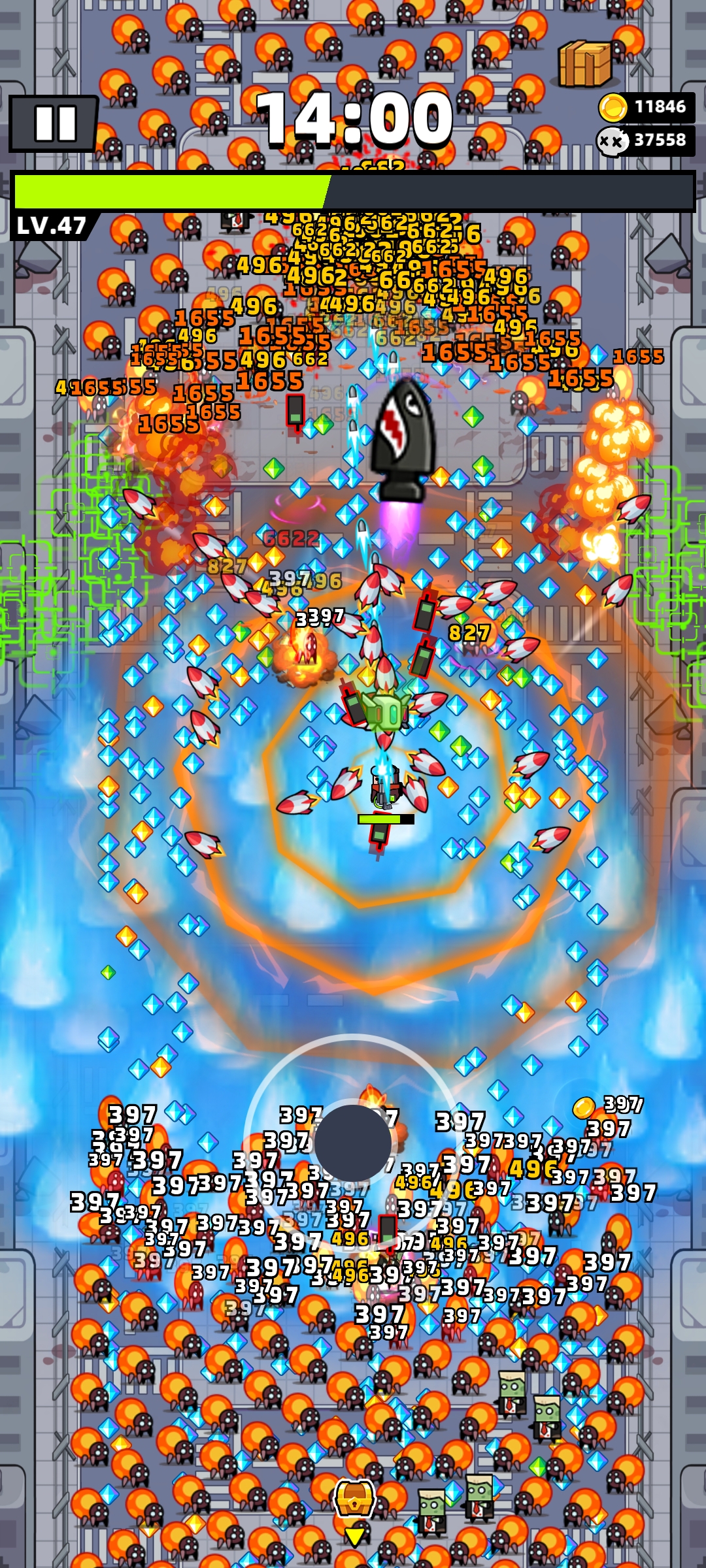The image size is (706, 1568).
Task: Tap the virtual joystick knob
Action: coord(353,1143)
